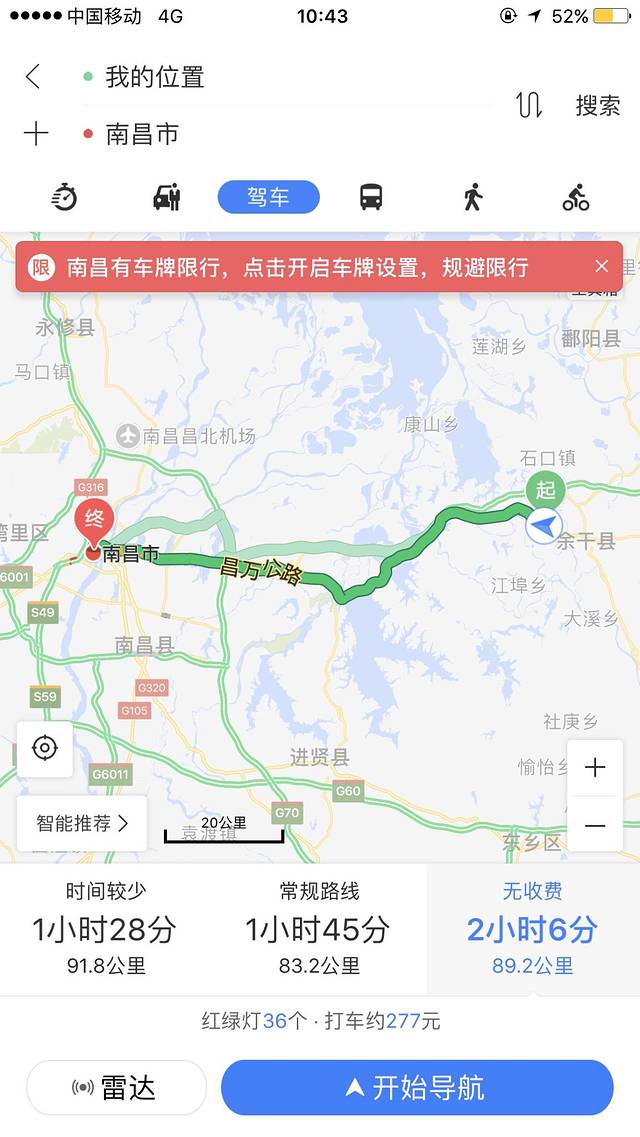Add a waypoint with the plus icon

(35, 133)
